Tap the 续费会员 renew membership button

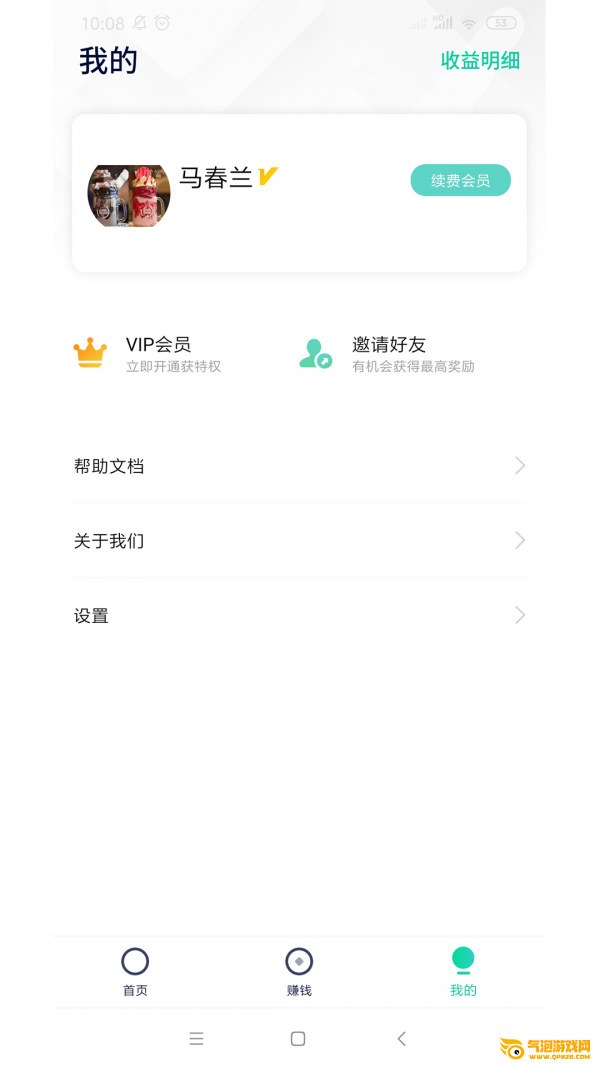coord(460,180)
